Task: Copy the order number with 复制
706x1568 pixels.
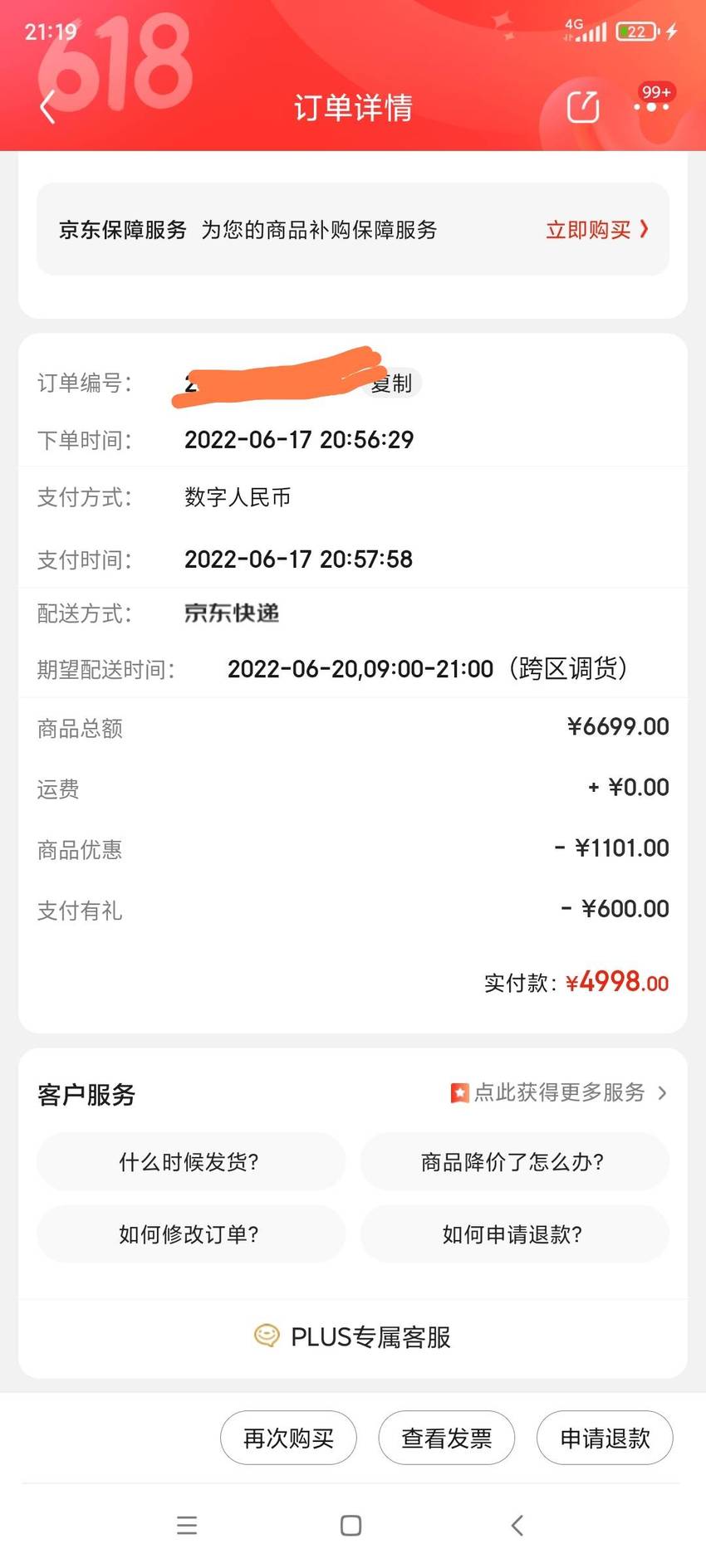Action: [x=392, y=383]
